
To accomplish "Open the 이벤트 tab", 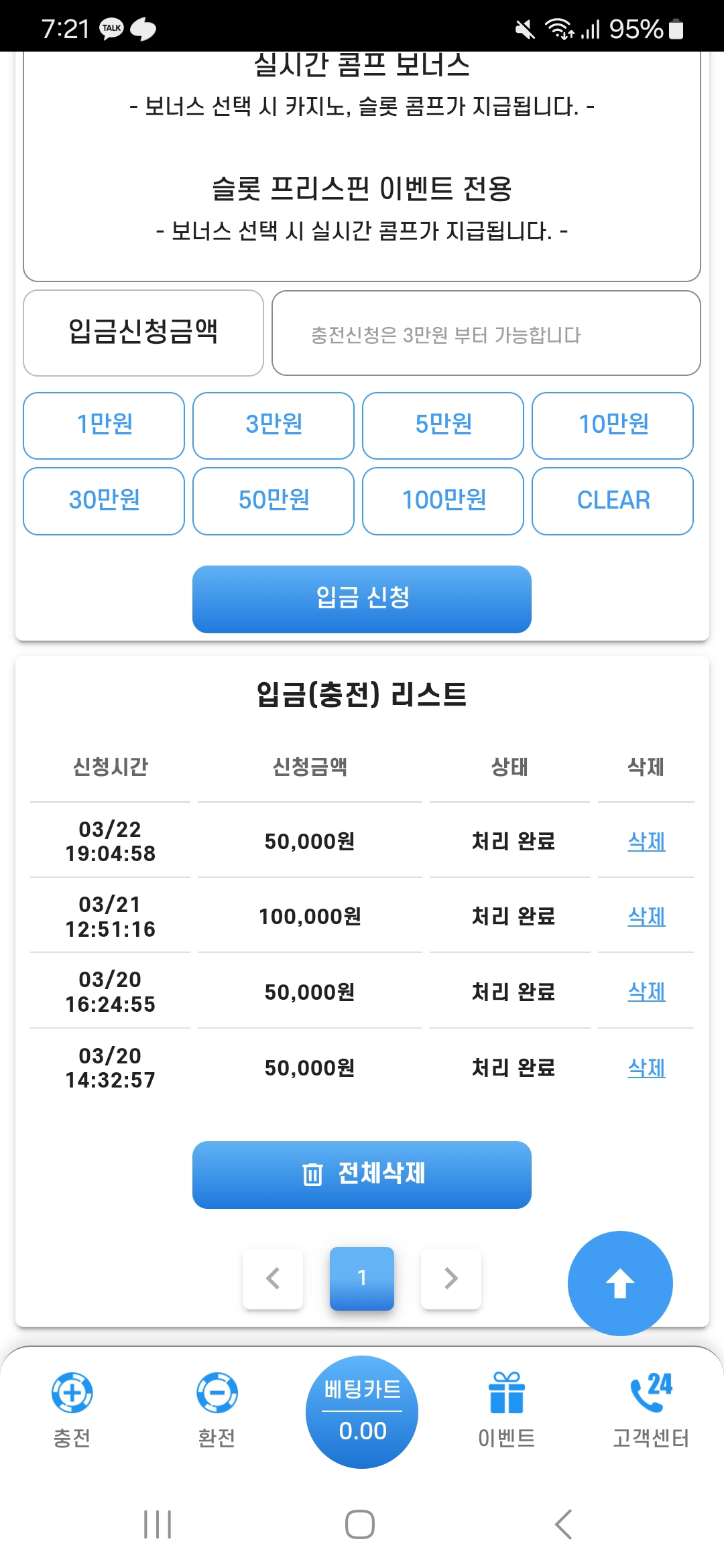I will (507, 1409).
